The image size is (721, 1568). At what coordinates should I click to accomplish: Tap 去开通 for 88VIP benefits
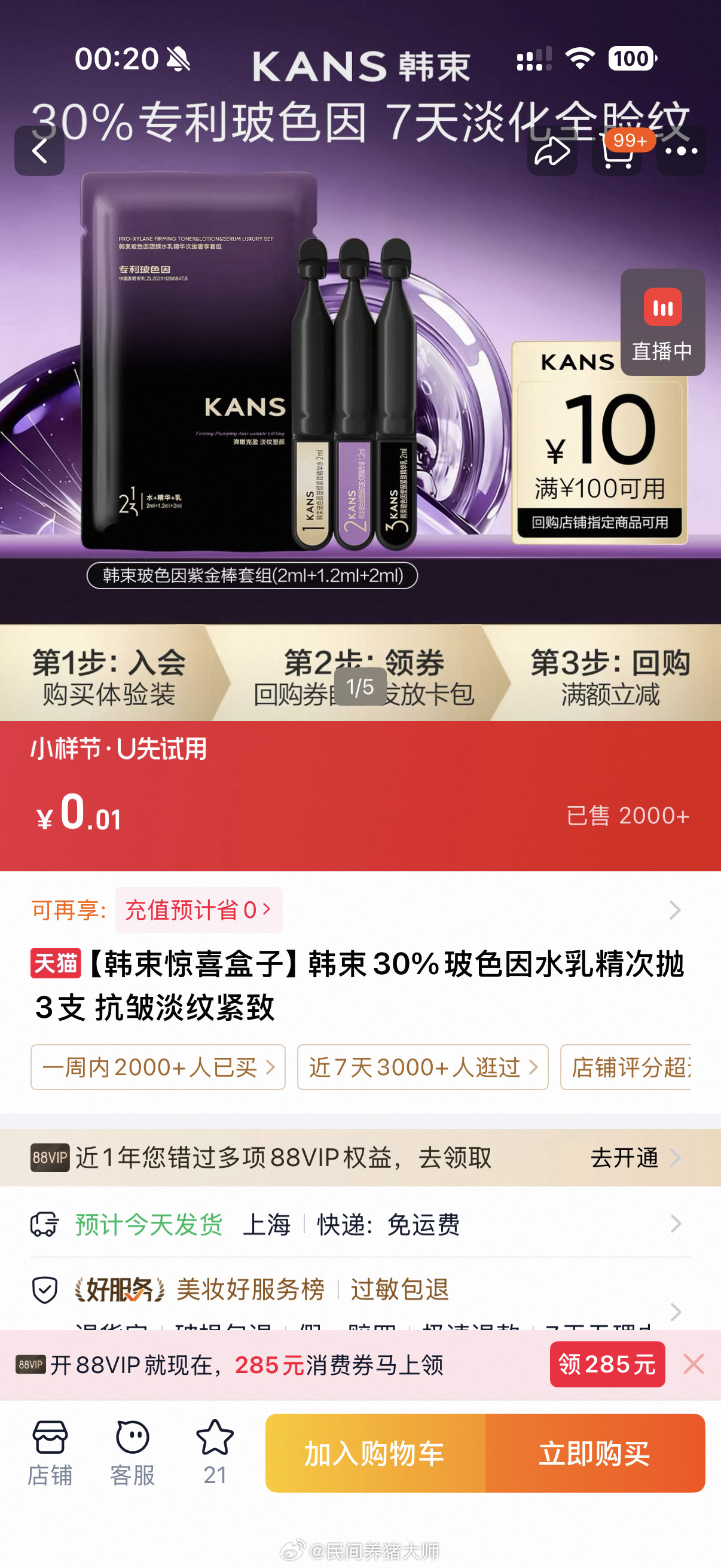633,1157
